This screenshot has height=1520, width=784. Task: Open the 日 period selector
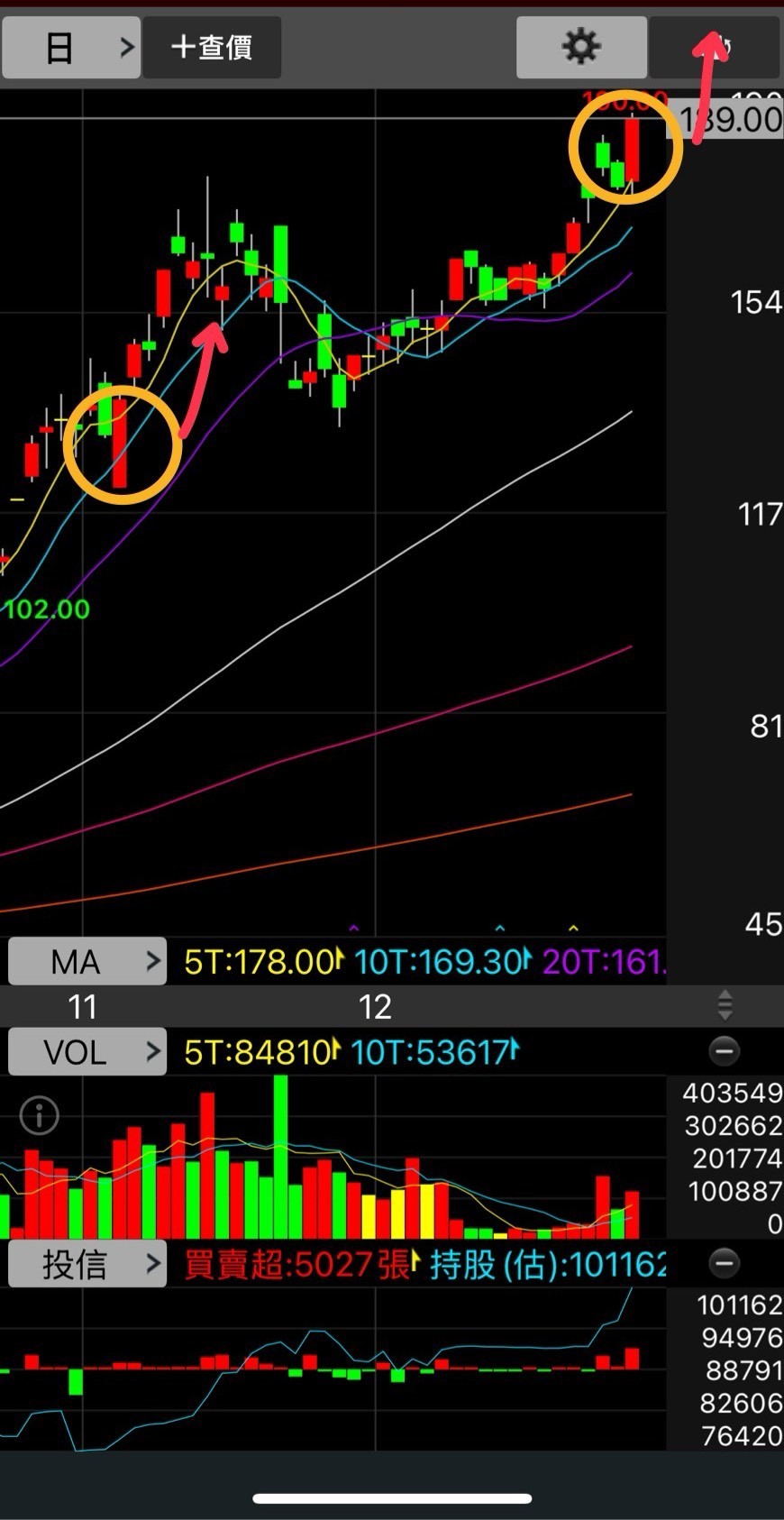[x=71, y=47]
